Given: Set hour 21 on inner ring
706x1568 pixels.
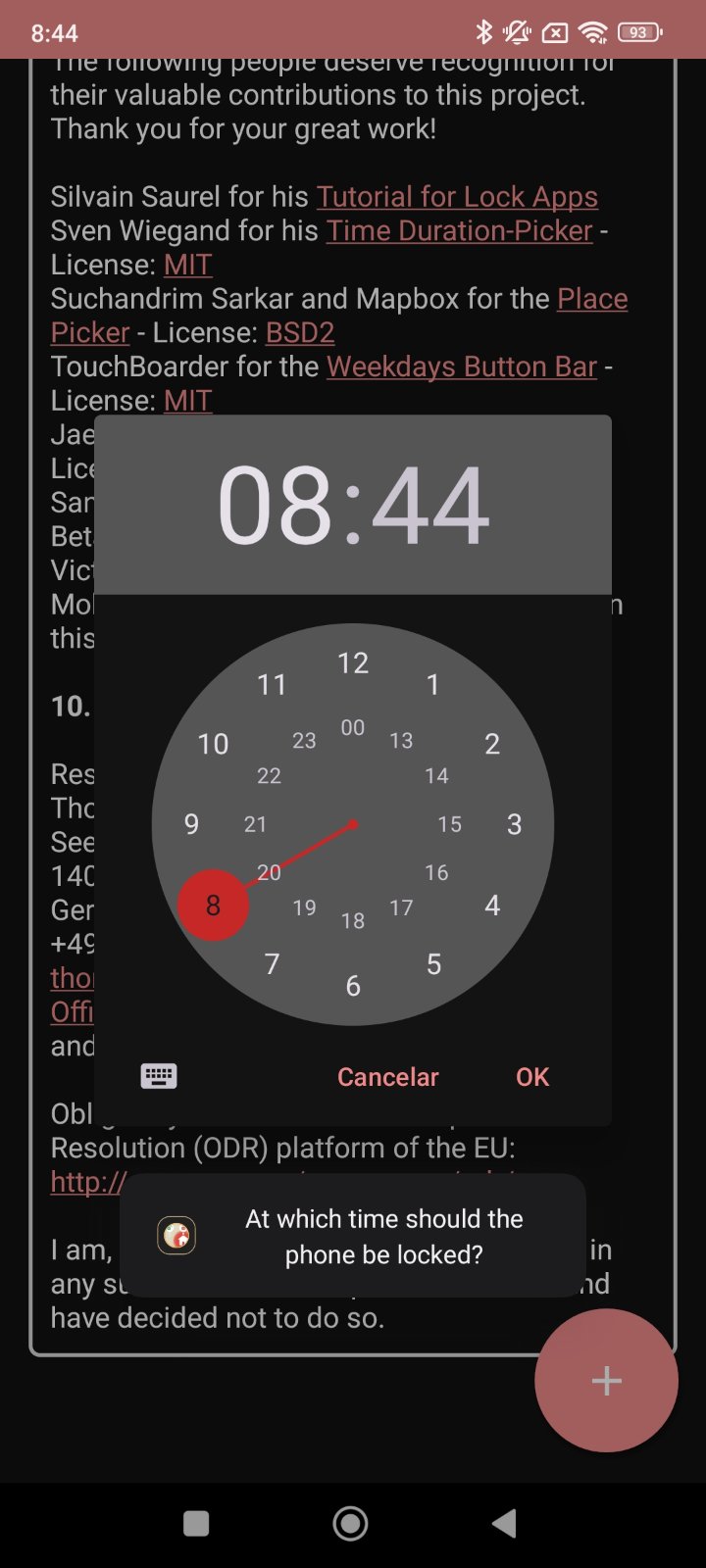Looking at the screenshot, I should (x=256, y=824).
